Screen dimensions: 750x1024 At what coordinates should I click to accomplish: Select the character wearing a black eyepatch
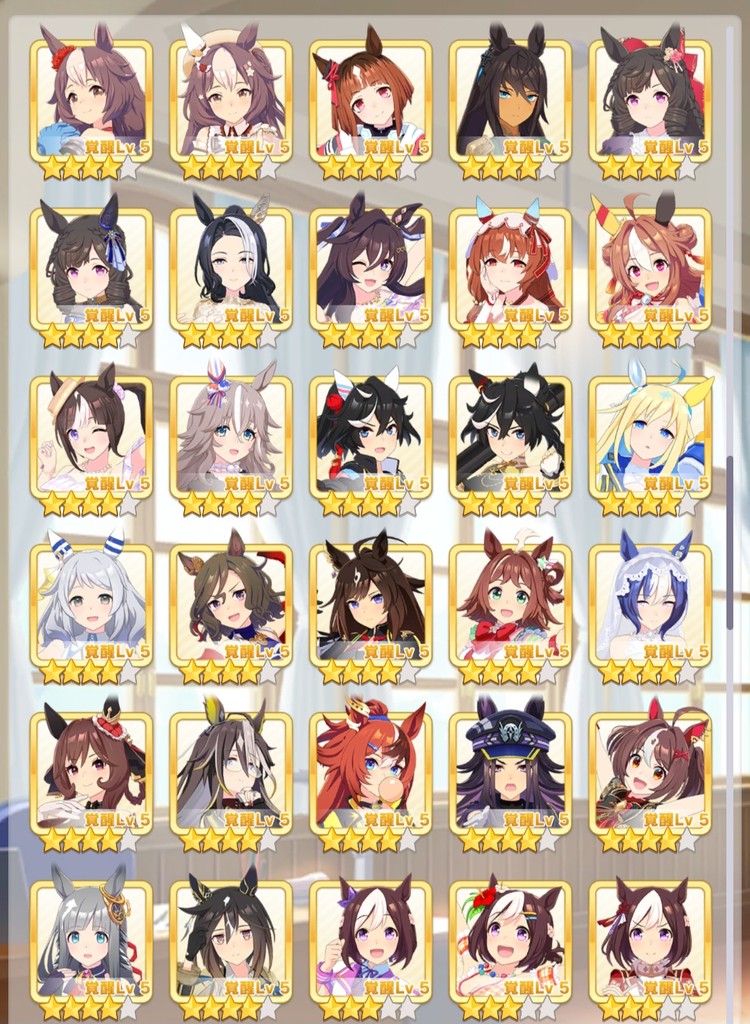tap(230, 941)
